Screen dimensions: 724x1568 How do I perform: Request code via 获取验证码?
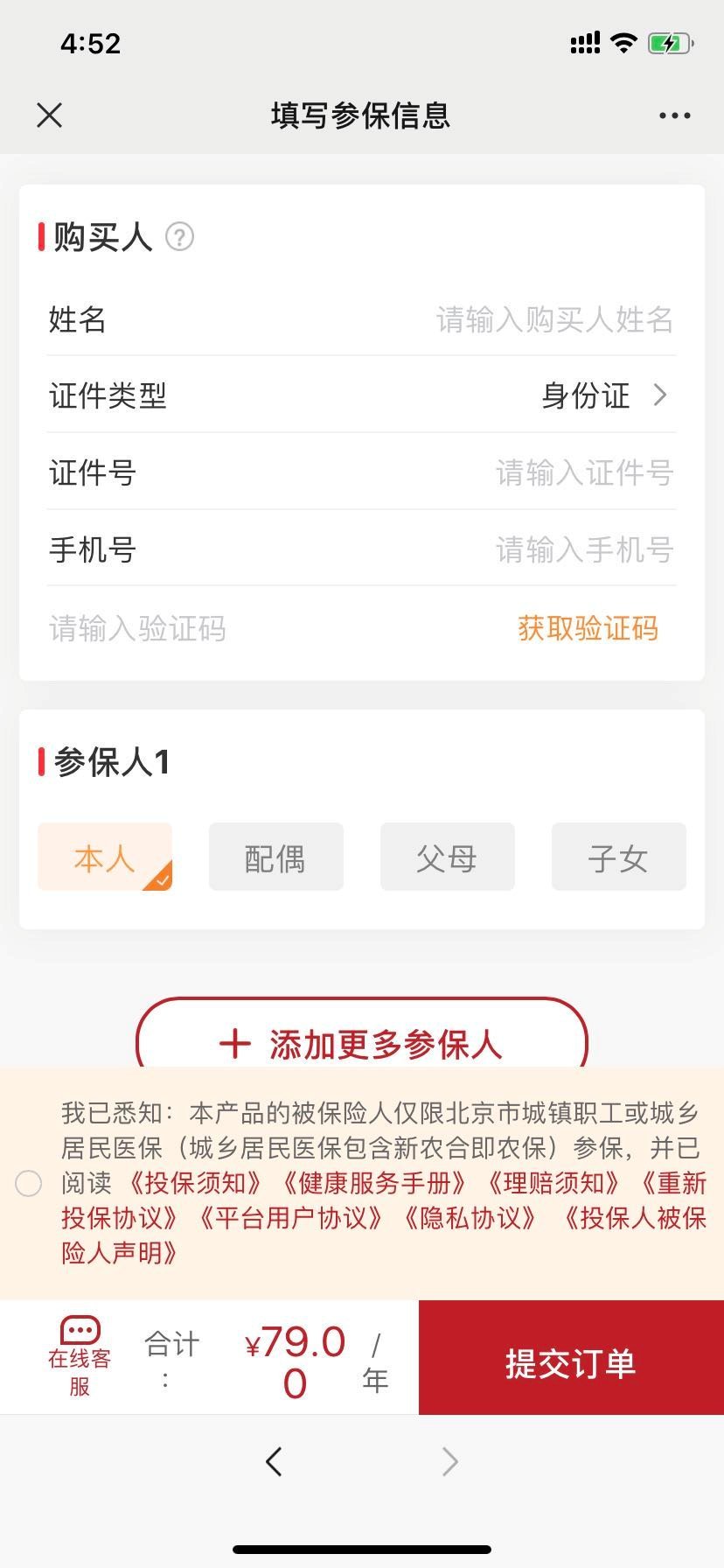coord(588,628)
